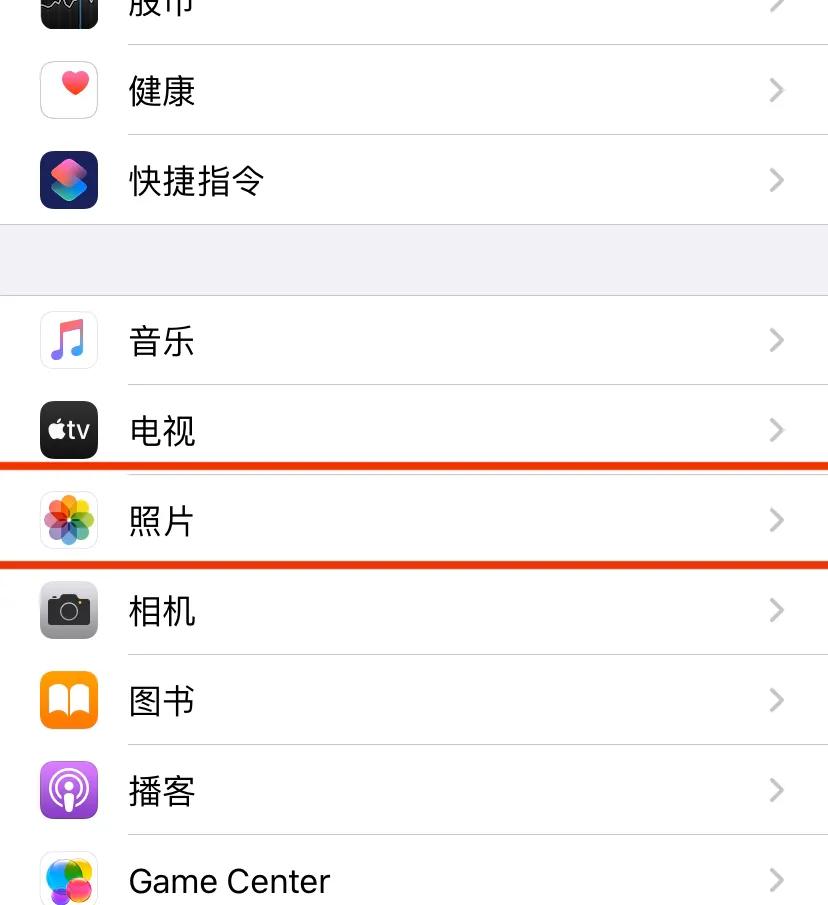Expand the 照片 settings via its chevron
This screenshot has width=828, height=905.
pyautogui.click(x=776, y=520)
